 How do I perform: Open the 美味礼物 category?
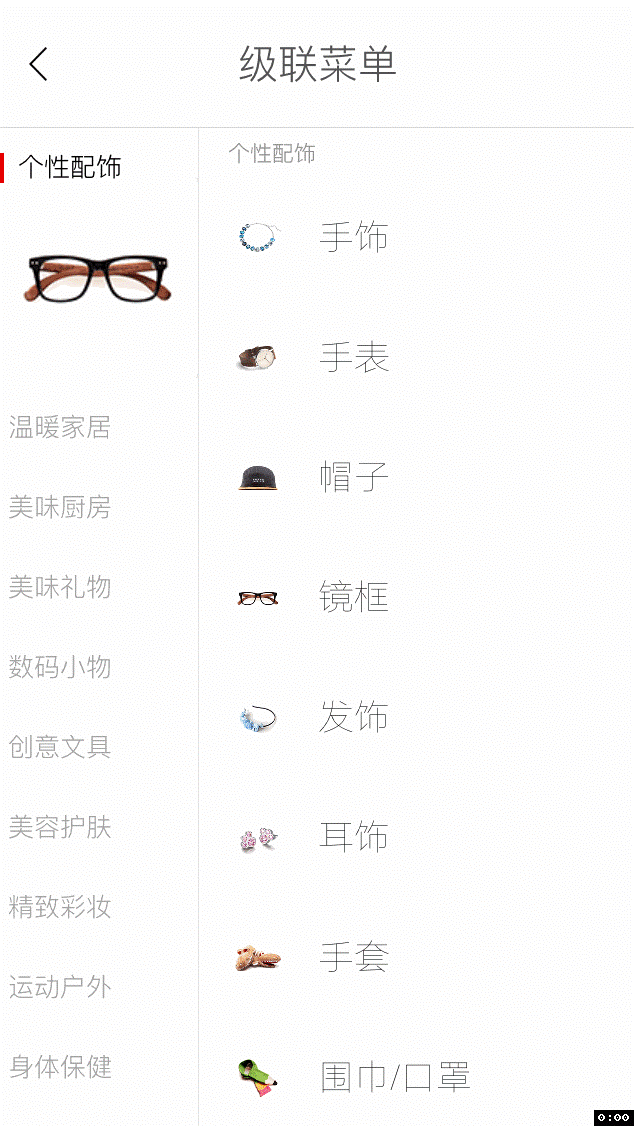pyautogui.click(x=60, y=587)
